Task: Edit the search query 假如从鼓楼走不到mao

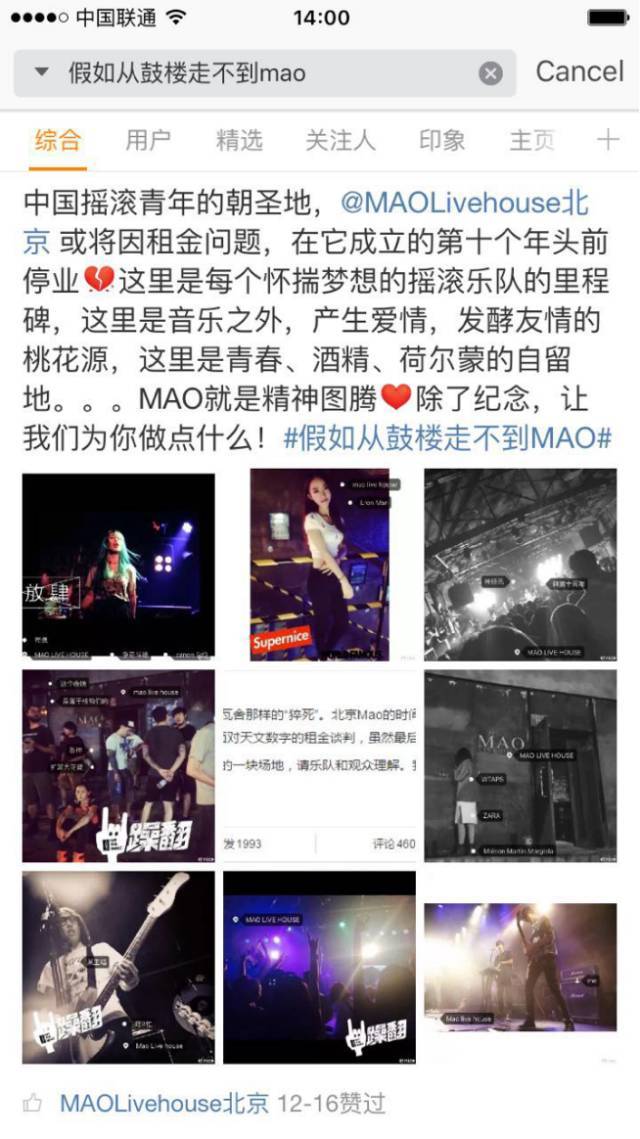Action: 250,73
